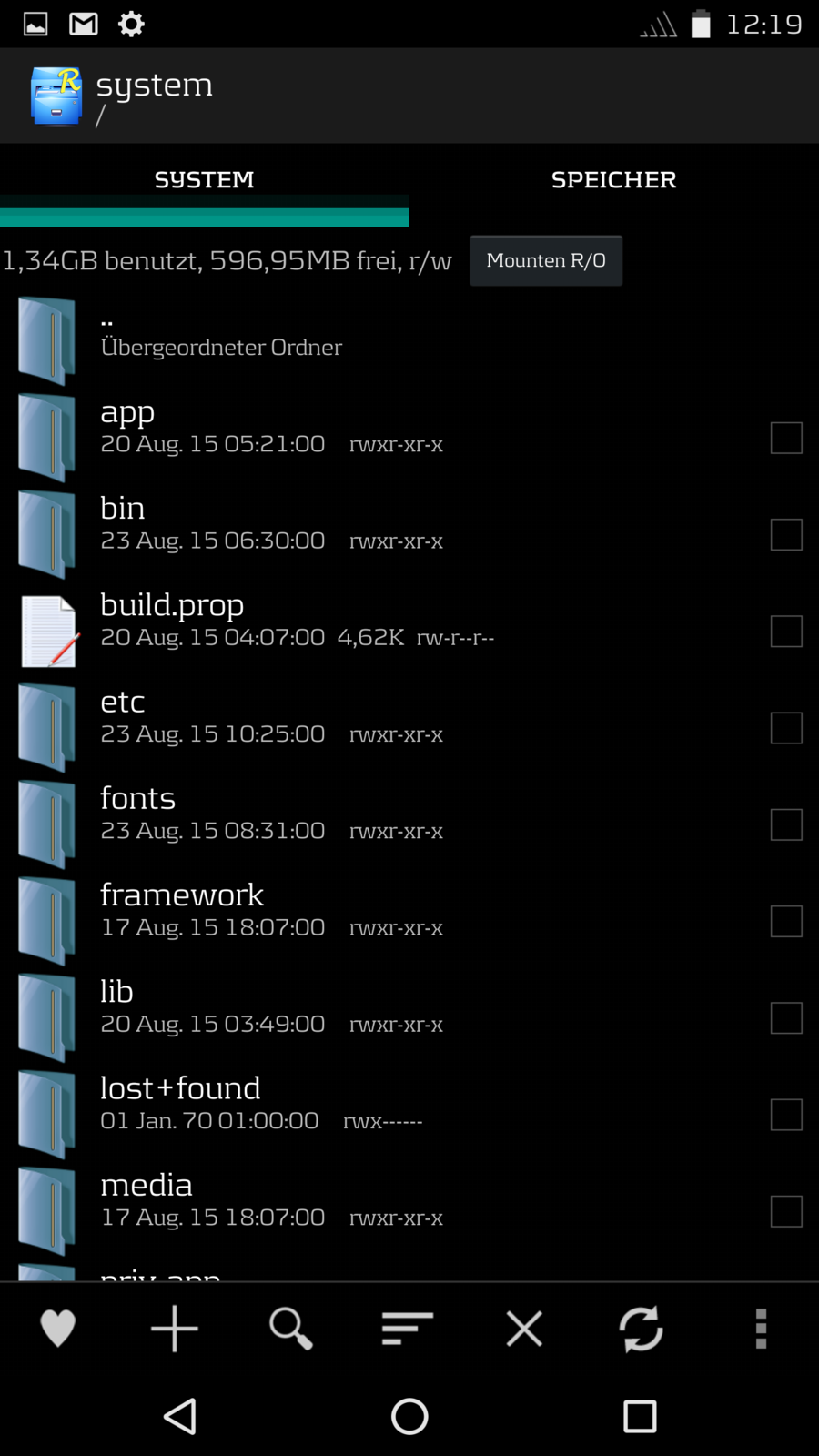Tap the Mounten R/O button
The height and width of the screenshot is (1456, 819).
click(546, 261)
